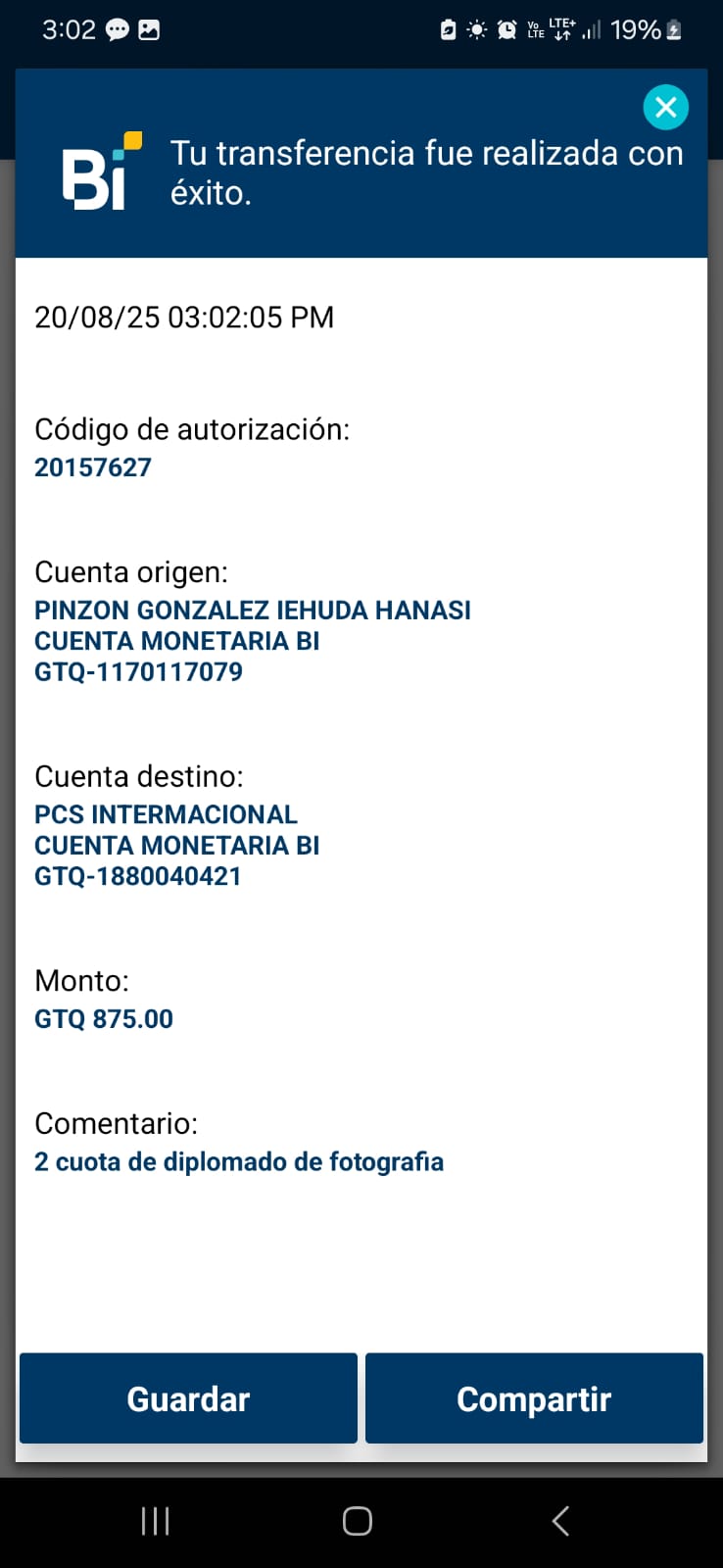Open recent apps from the navigation bar
Viewport: 723px width, 1568px height.
pos(156,1521)
